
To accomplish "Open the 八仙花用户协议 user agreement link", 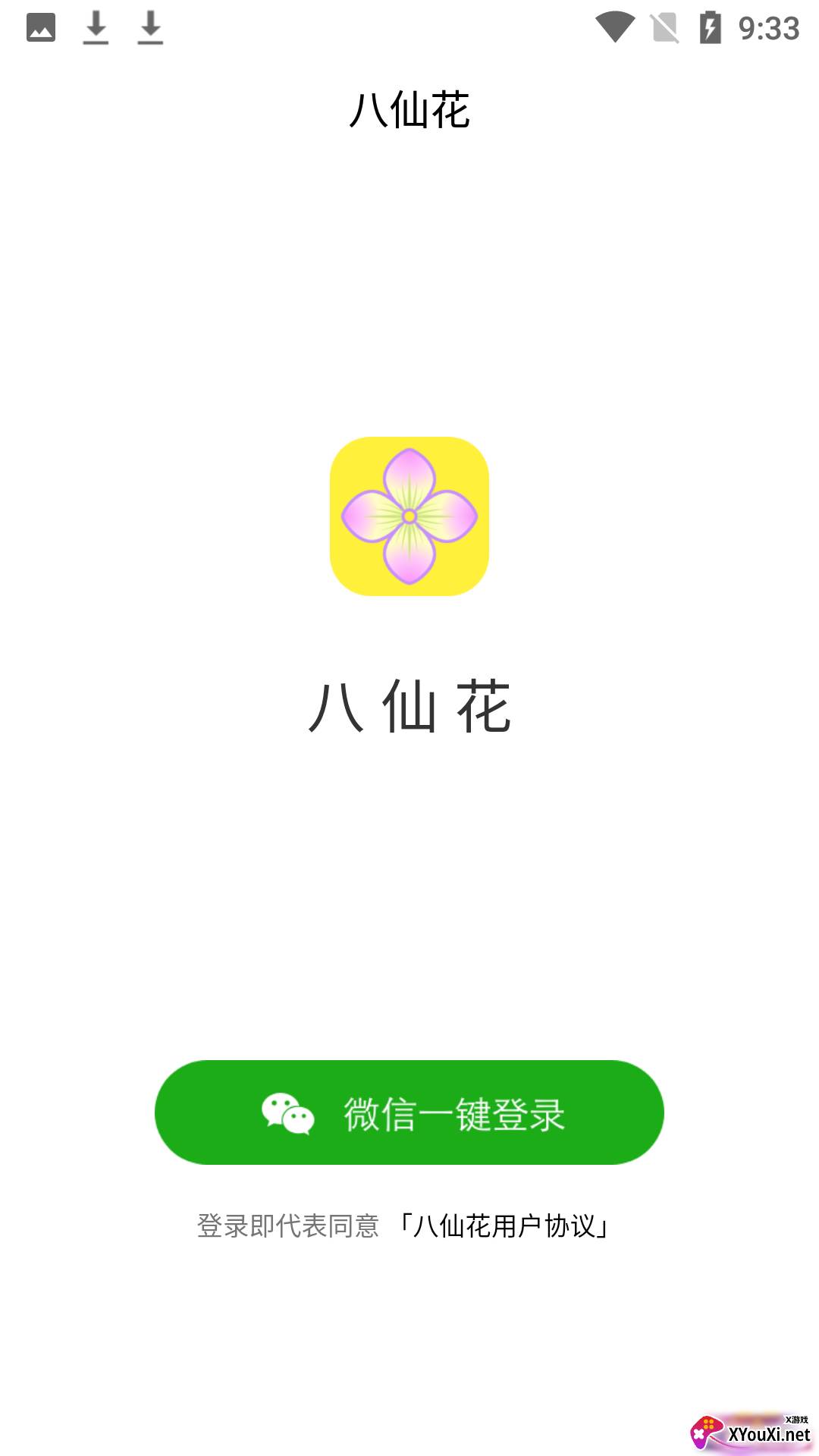I will (504, 1225).
